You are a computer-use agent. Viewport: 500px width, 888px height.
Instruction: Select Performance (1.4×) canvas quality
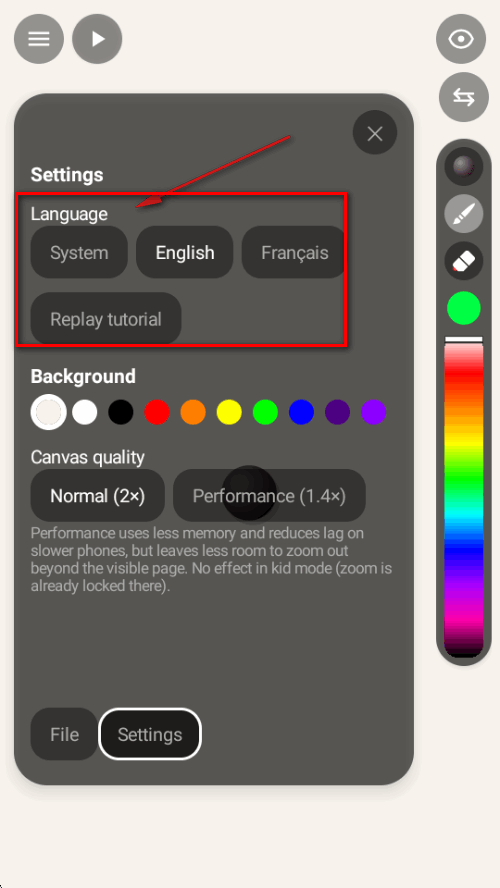[x=269, y=496]
